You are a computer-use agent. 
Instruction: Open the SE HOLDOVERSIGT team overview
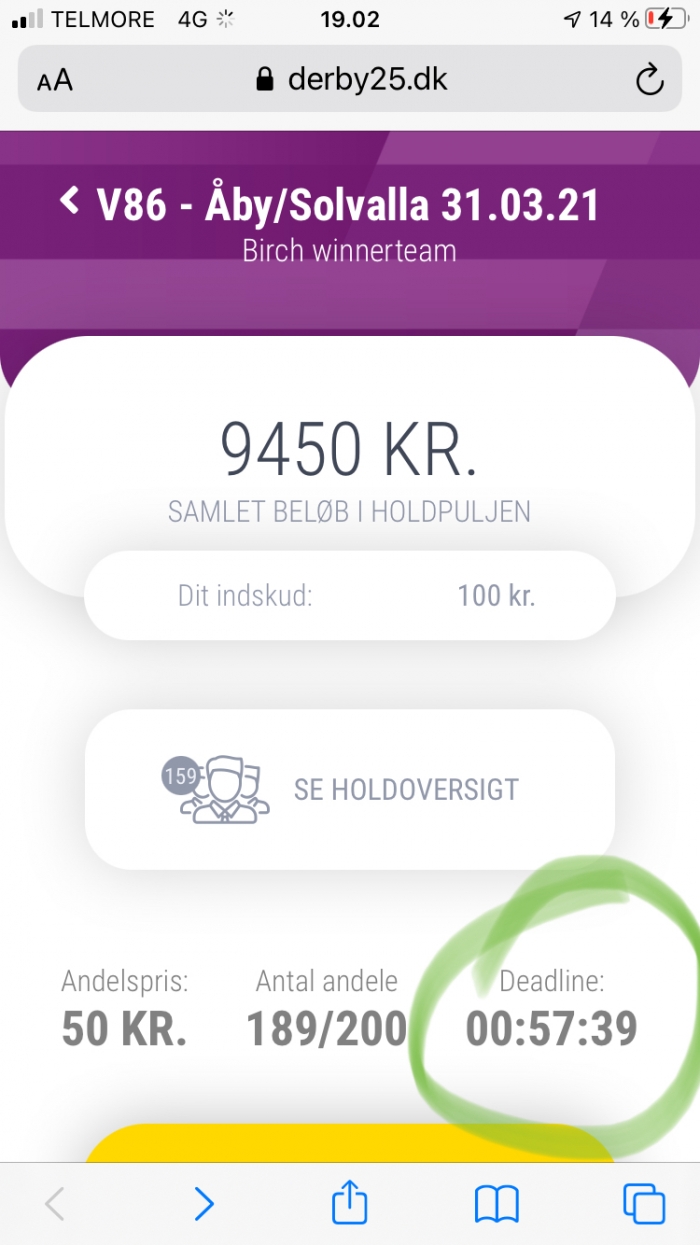[x=349, y=789]
